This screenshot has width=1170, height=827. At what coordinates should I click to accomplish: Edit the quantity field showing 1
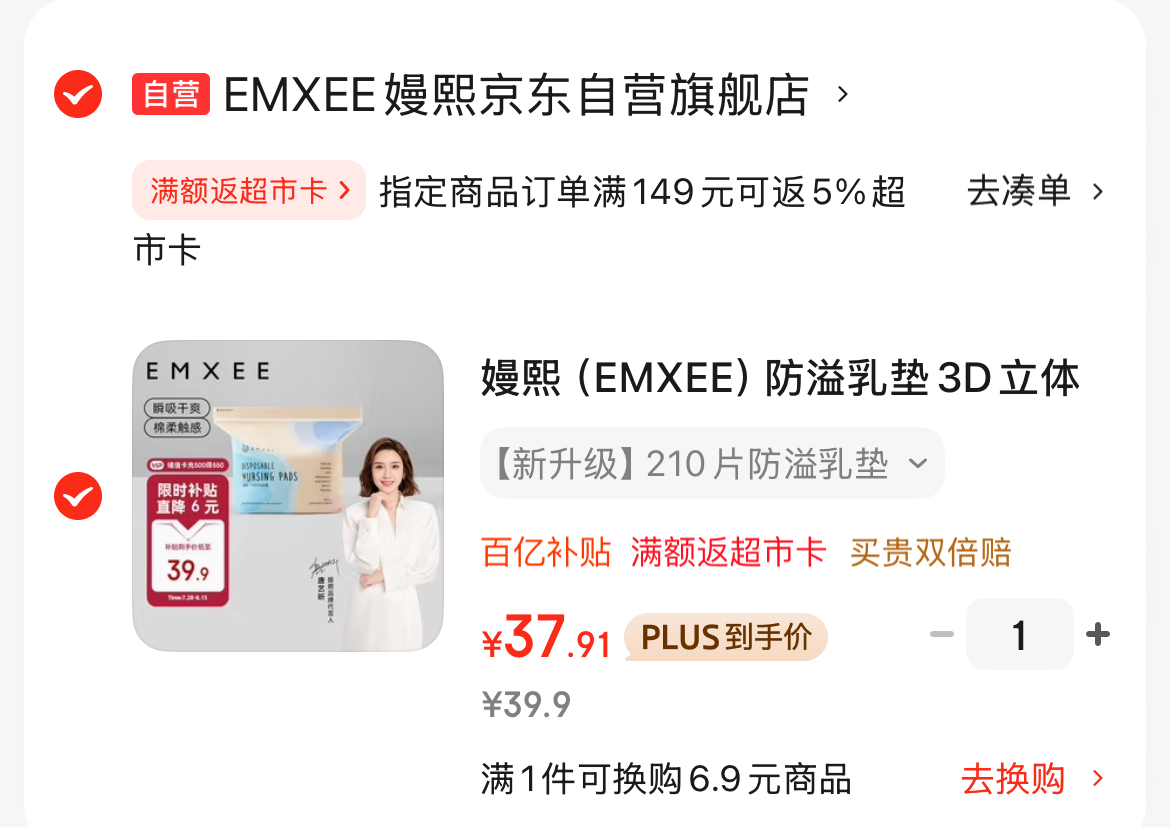(x=1019, y=635)
